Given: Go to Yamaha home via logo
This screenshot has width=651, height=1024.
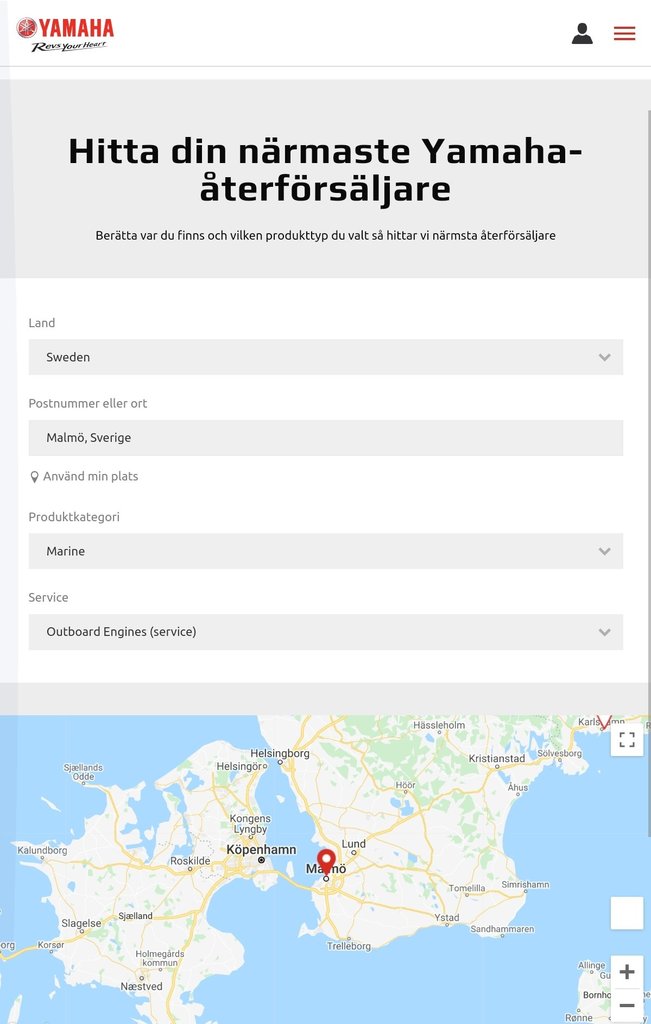Looking at the screenshot, I should [x=65, y=34].
